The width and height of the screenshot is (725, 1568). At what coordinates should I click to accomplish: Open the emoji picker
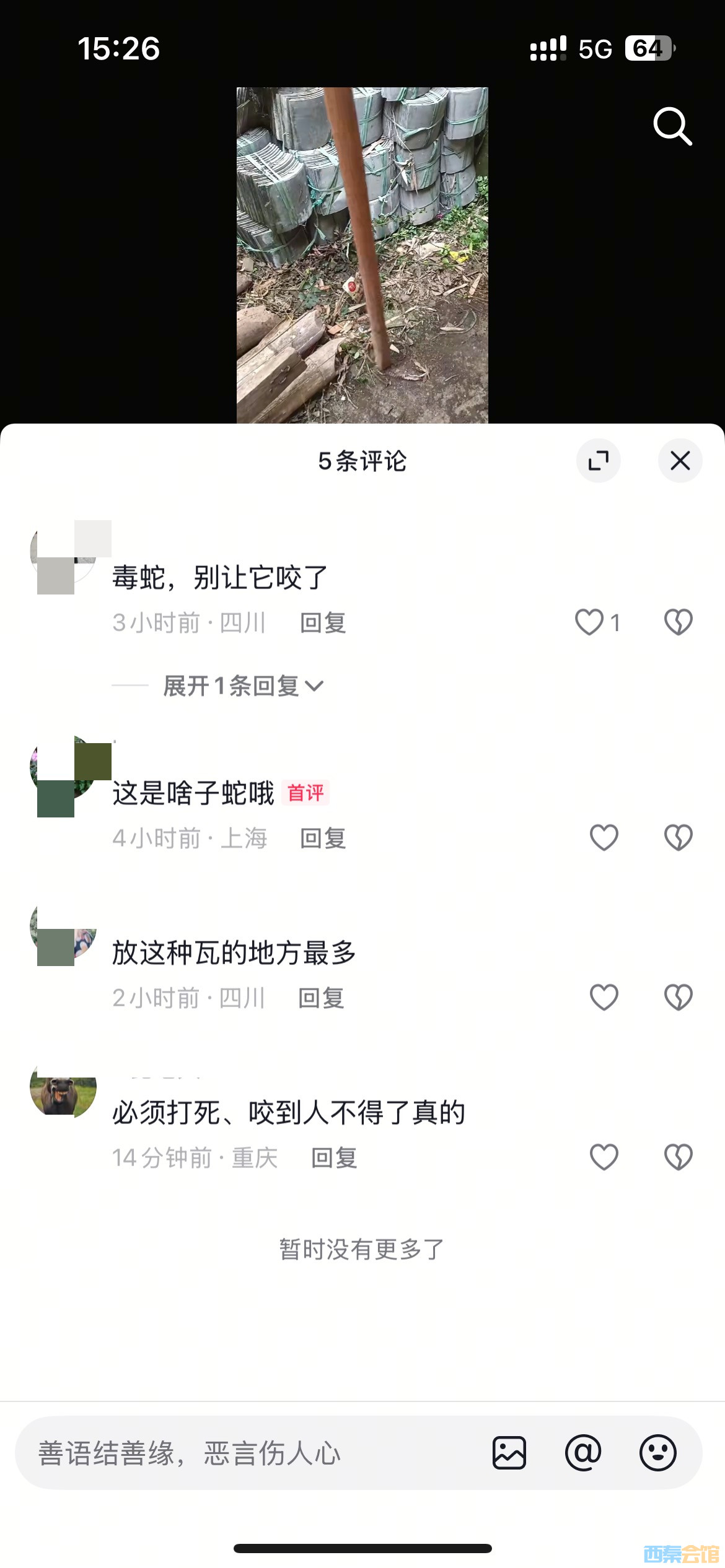(657, 1453)
